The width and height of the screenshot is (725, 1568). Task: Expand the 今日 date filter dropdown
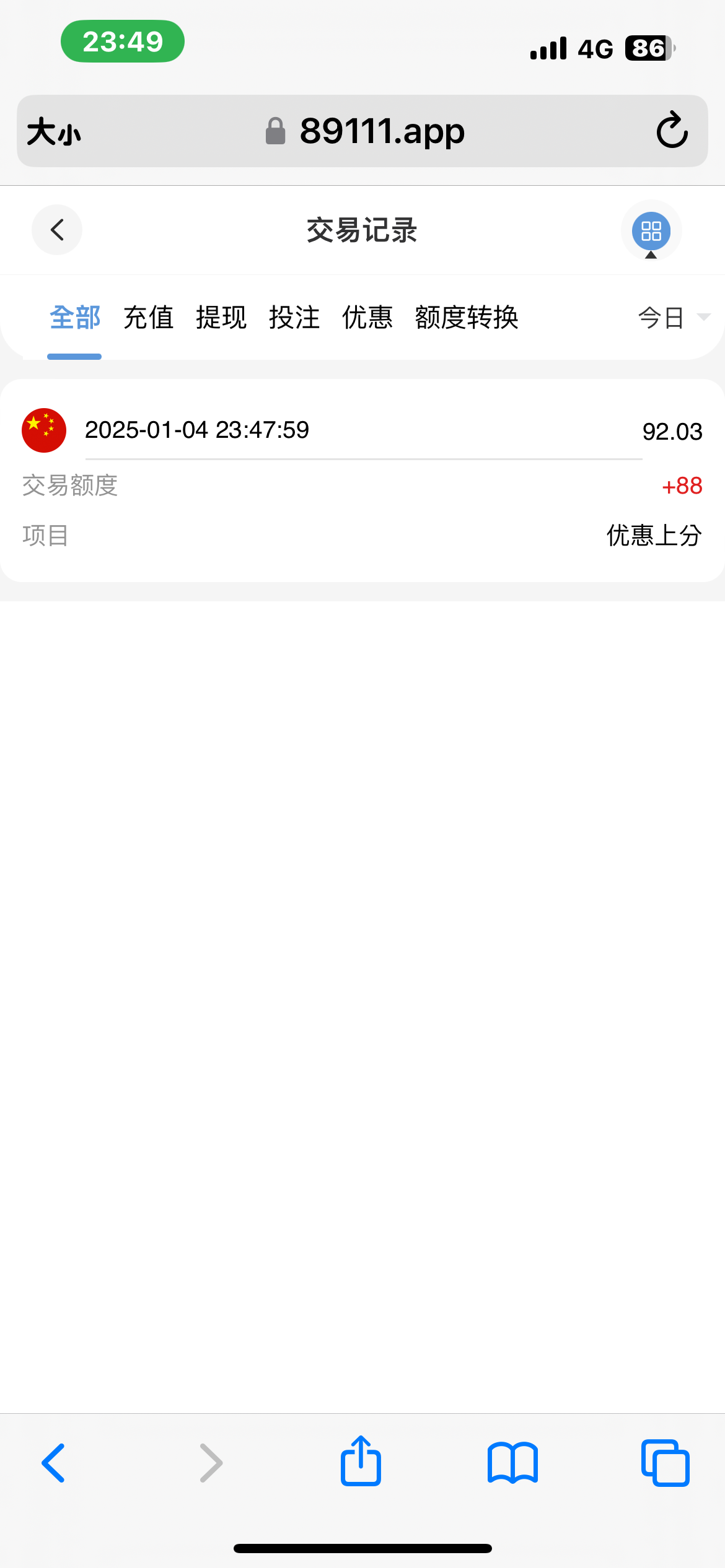[x=674, y=318]
